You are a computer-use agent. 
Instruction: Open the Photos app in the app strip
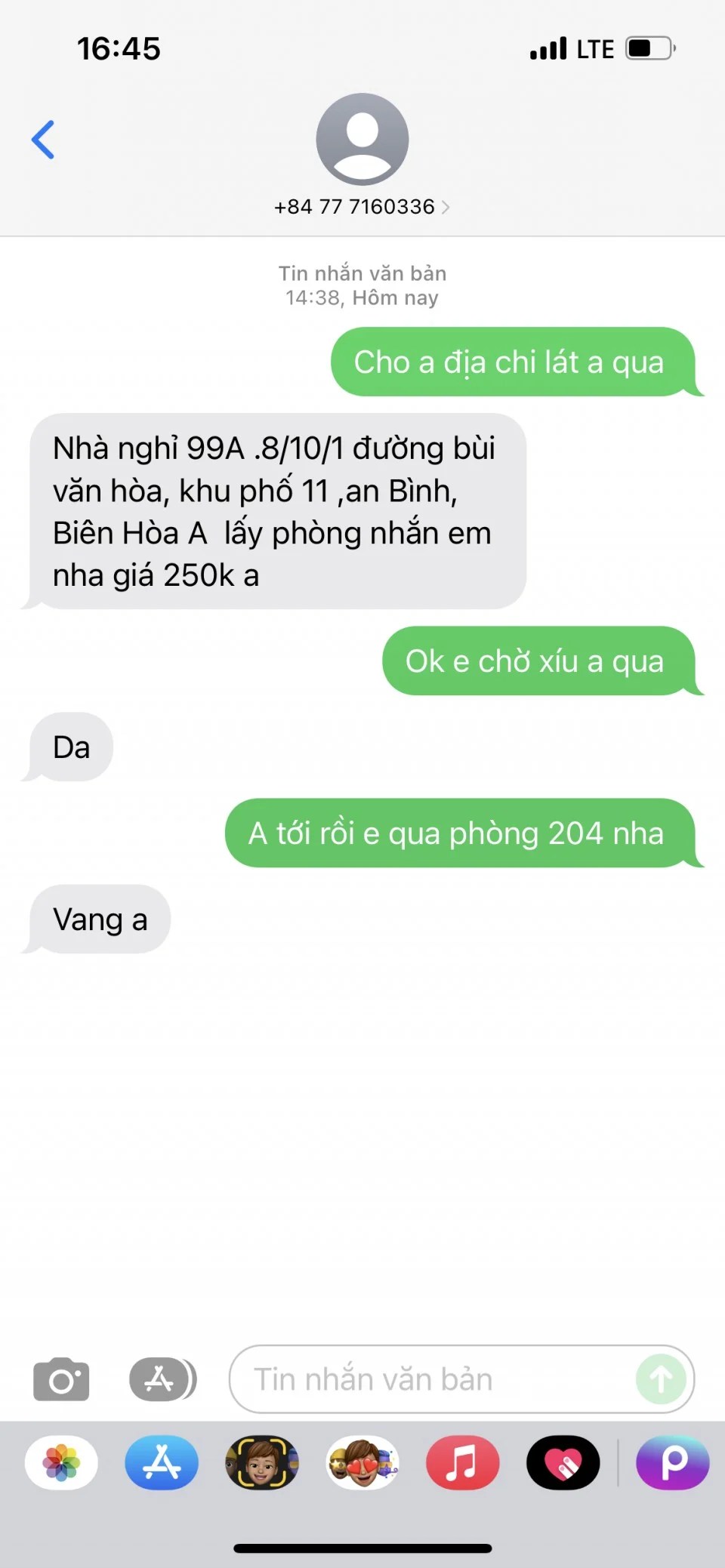coord(61,1462)
